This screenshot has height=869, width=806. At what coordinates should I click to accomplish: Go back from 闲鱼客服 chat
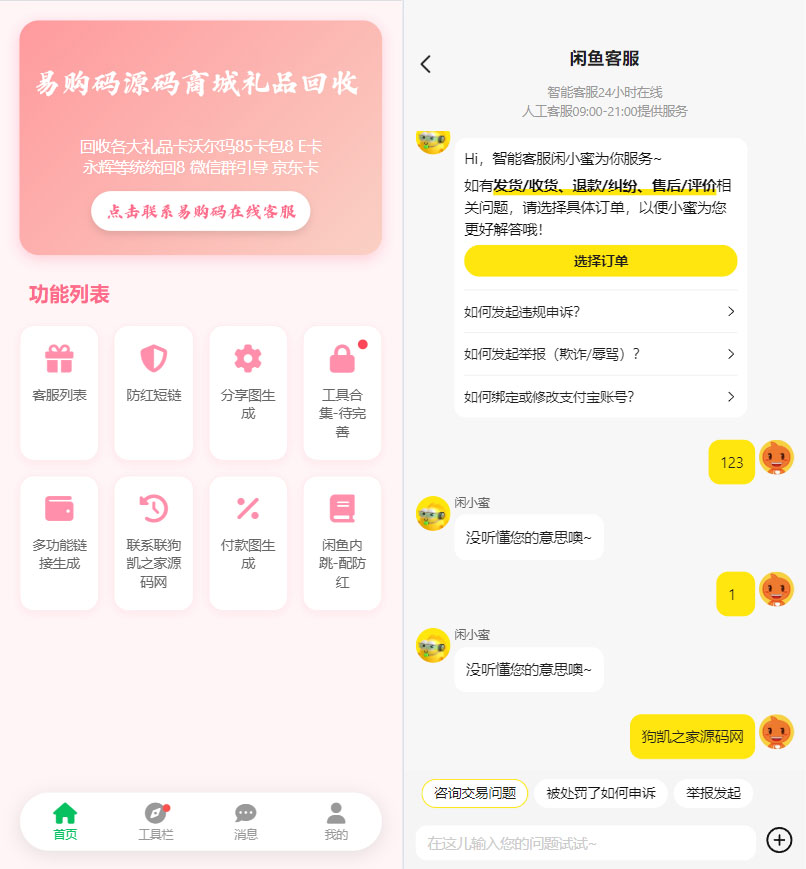tap(426, 64)
